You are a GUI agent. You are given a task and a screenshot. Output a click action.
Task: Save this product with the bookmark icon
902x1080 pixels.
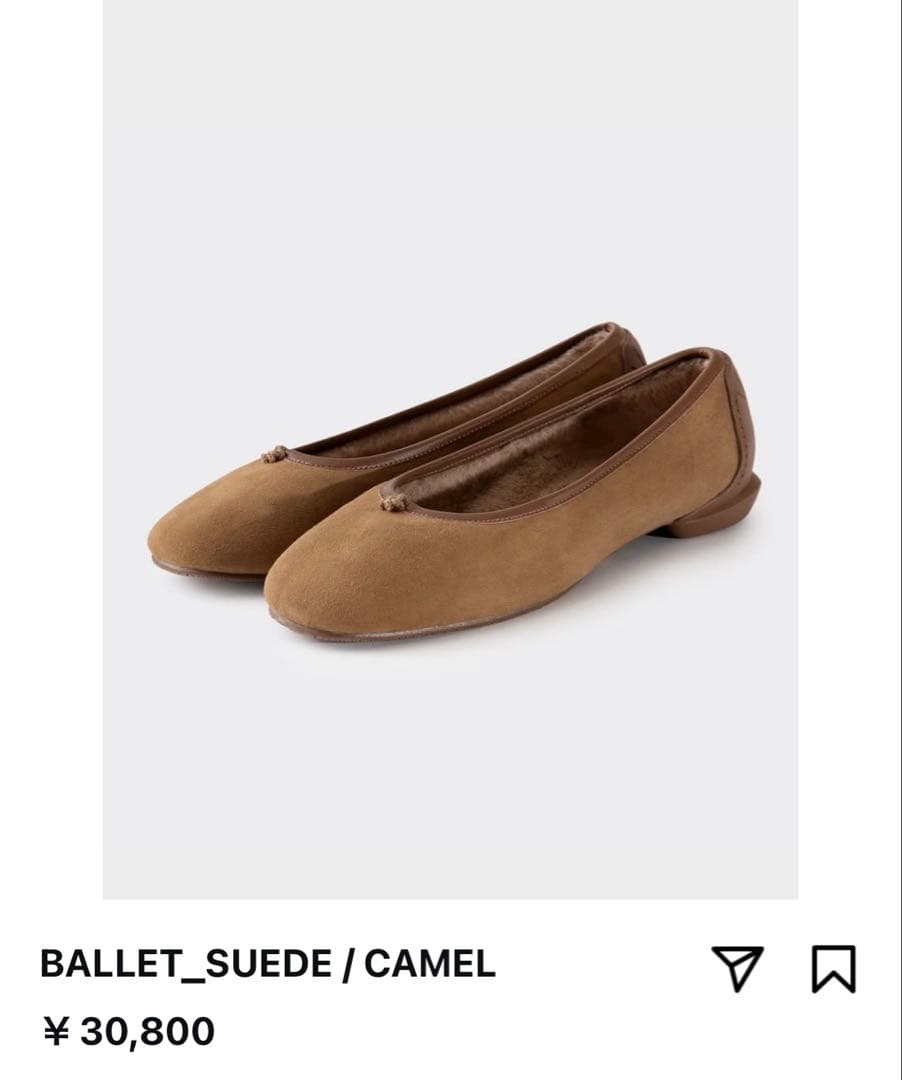click(833, 968)
